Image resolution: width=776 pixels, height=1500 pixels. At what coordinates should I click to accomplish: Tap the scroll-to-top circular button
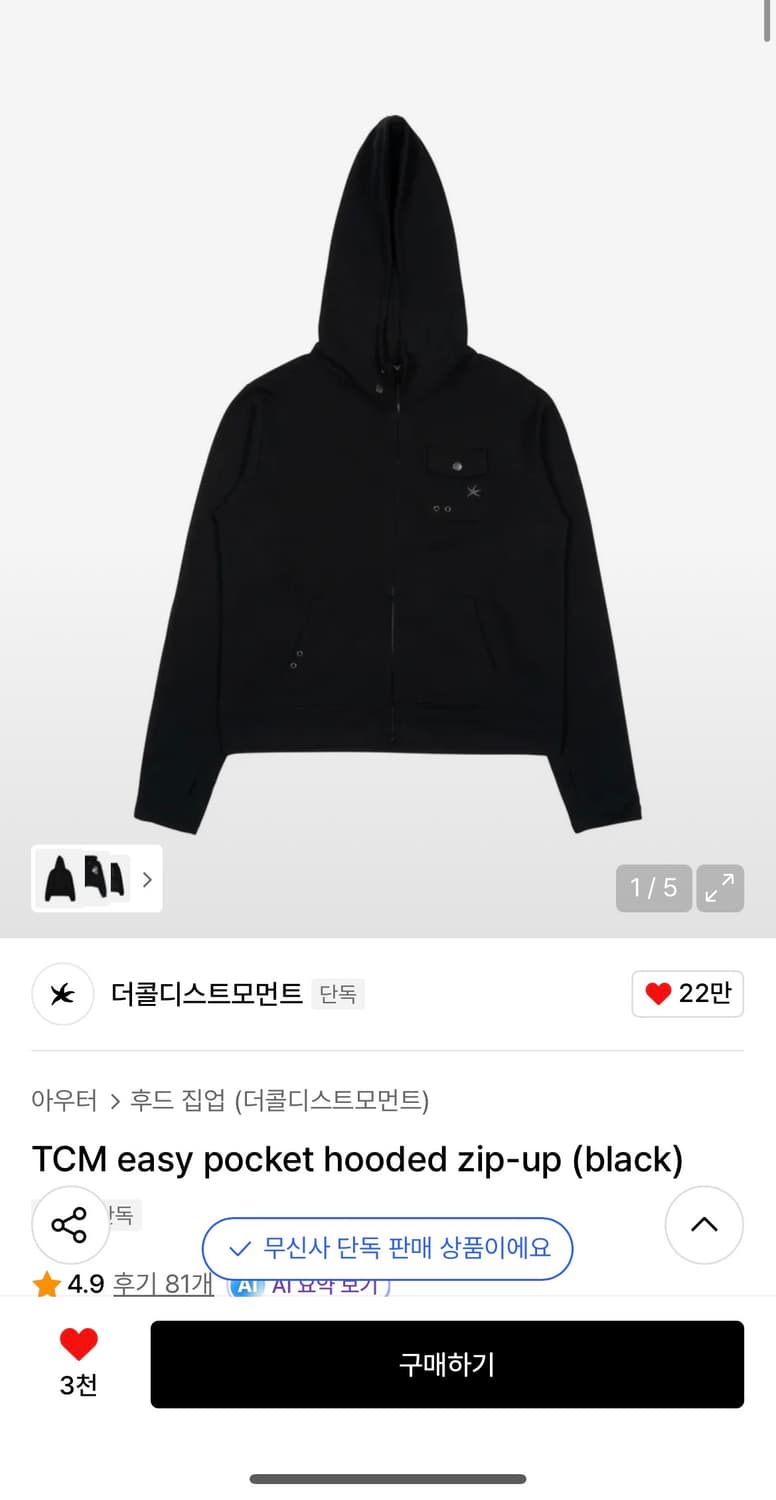(x=704, y=1224)
